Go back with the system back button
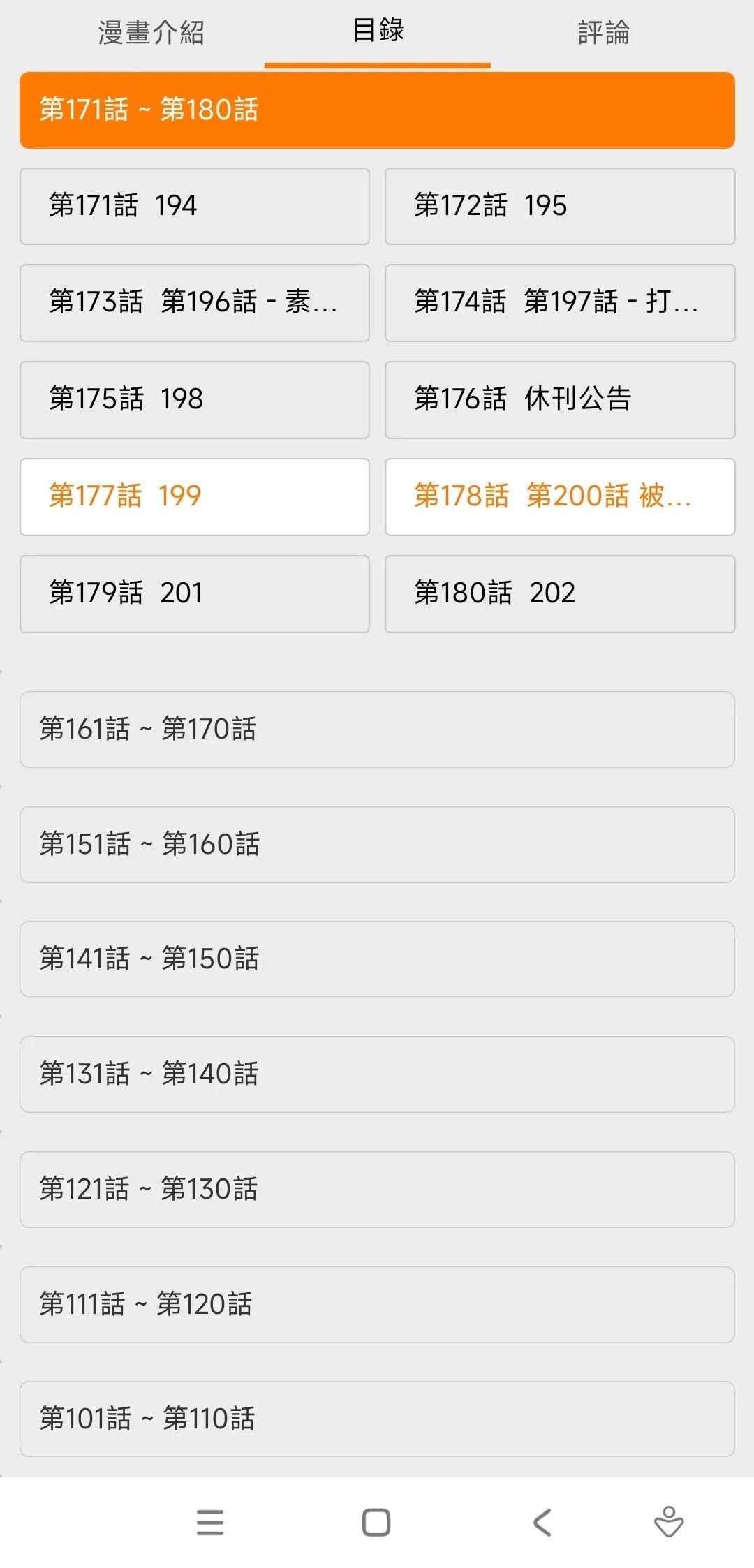The image size is (754, 1568). coord(542,1523)
